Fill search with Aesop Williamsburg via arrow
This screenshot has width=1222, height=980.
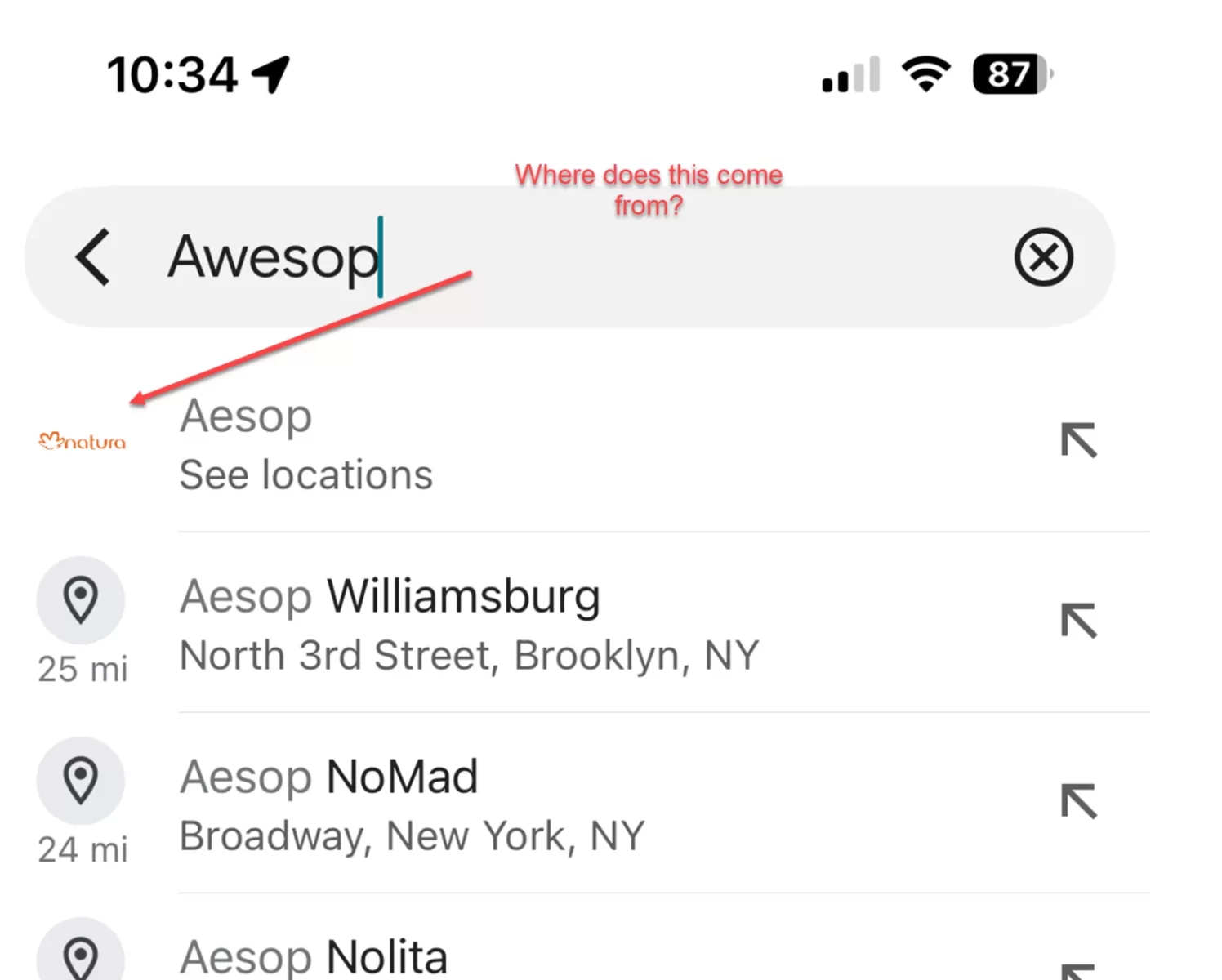pos(1078,621)
